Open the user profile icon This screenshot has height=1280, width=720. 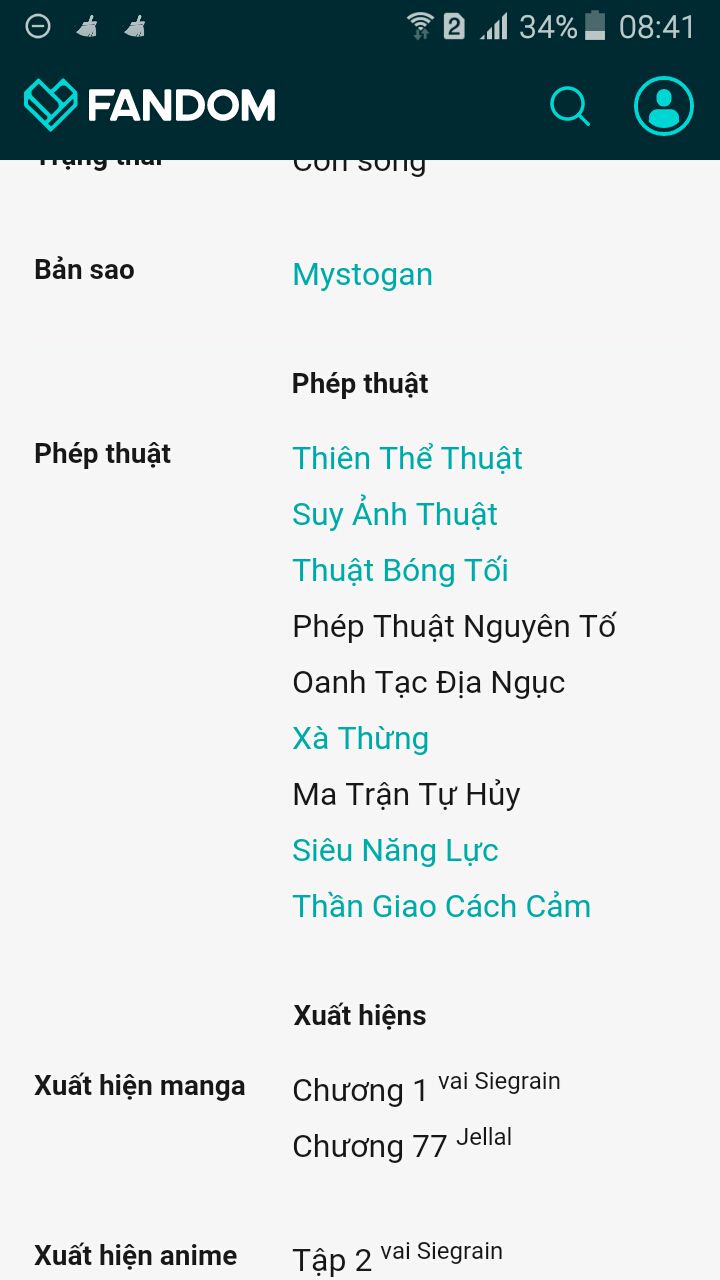663,106
